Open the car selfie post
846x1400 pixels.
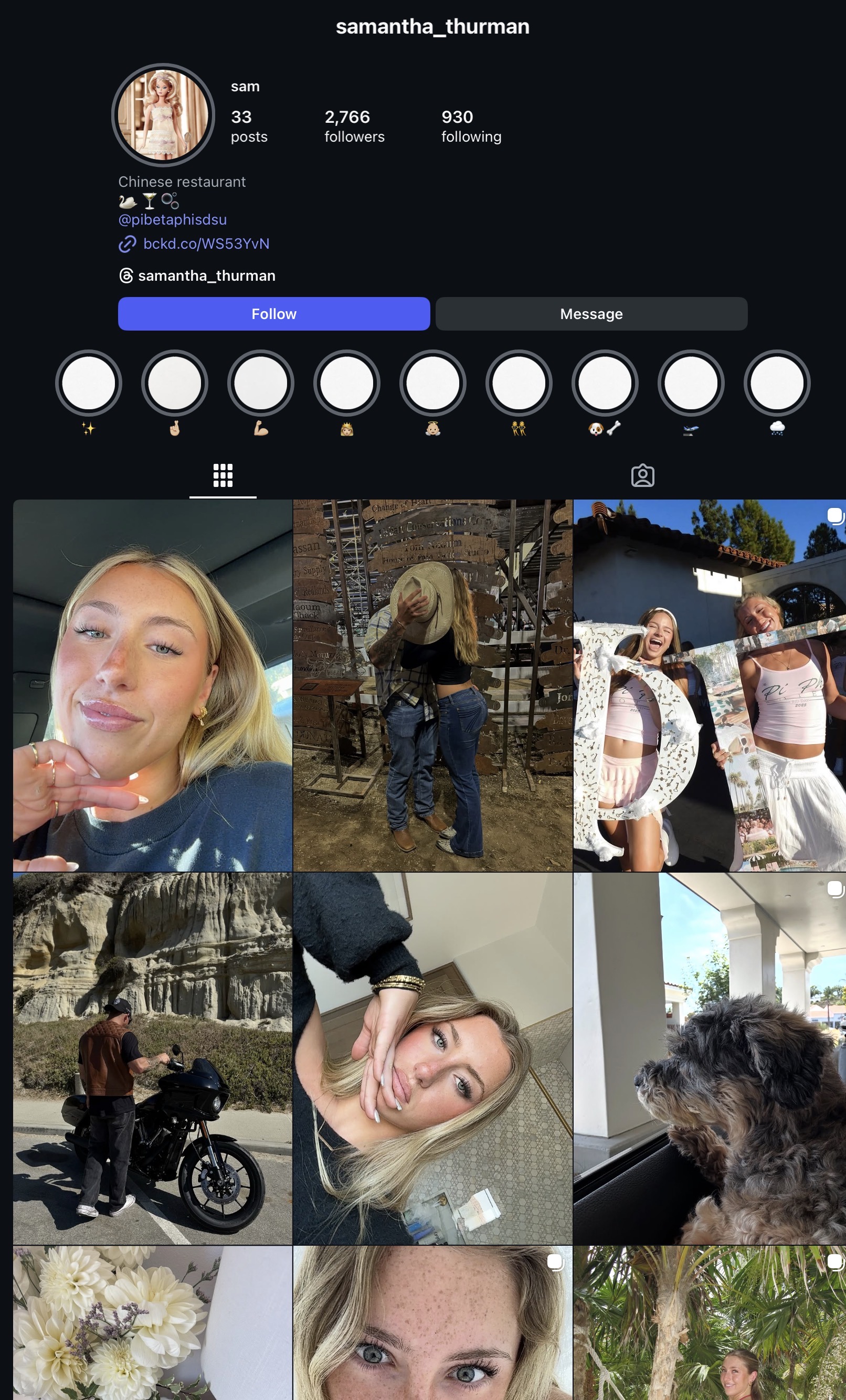152,685
